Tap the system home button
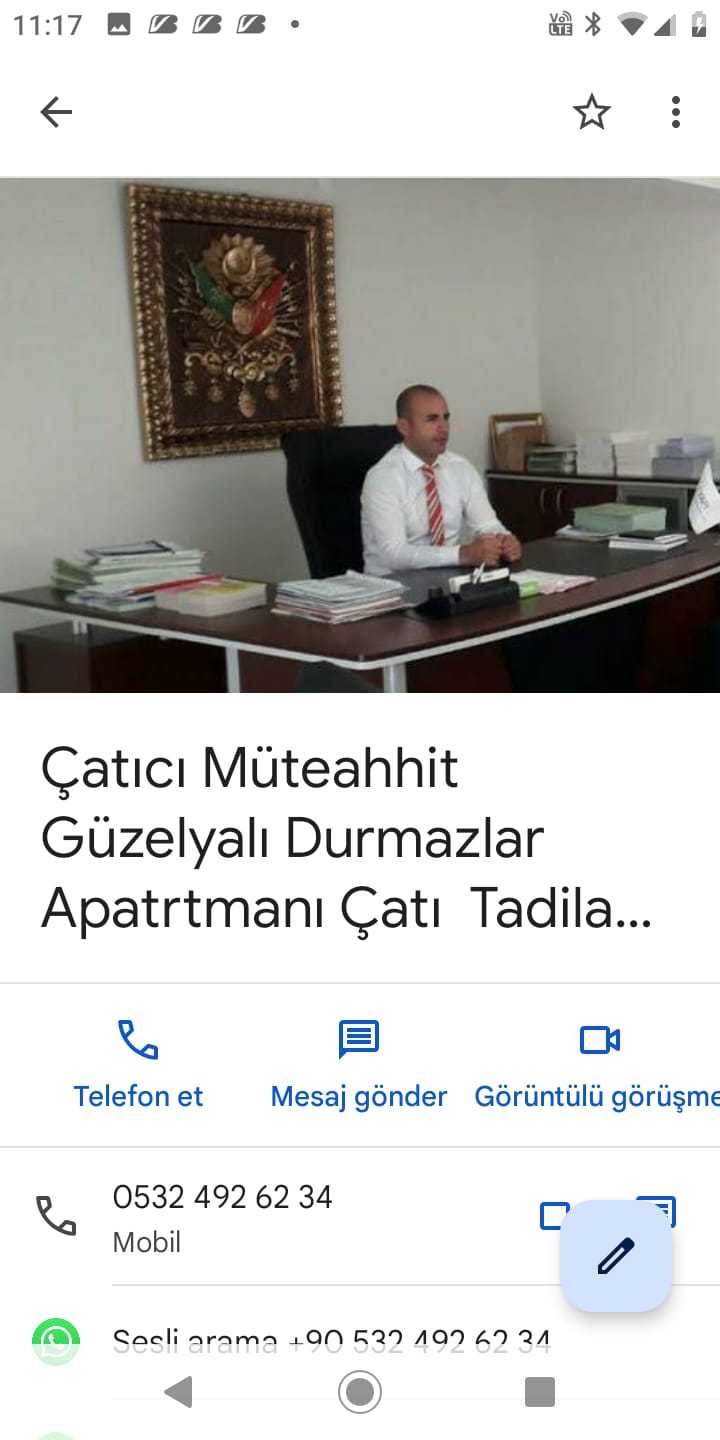The image size is (720, 1440). [x=360, y=1391]
